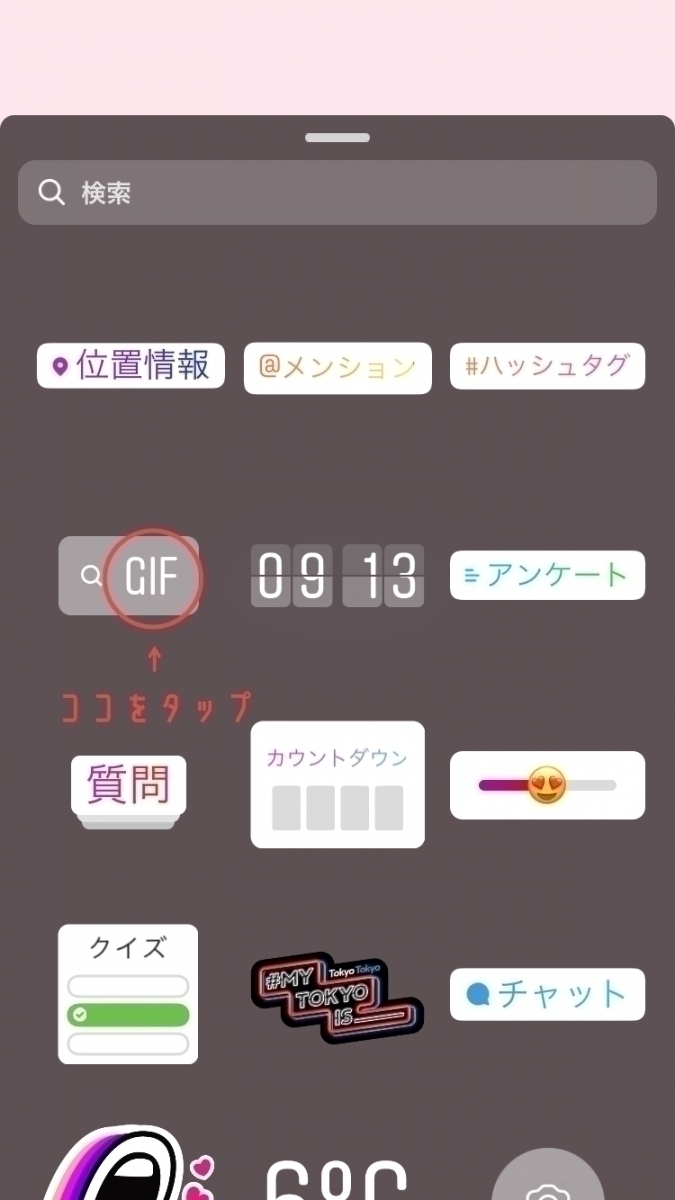
Task: Add the 09 13 clock sticker
Action: coord(337,576)
